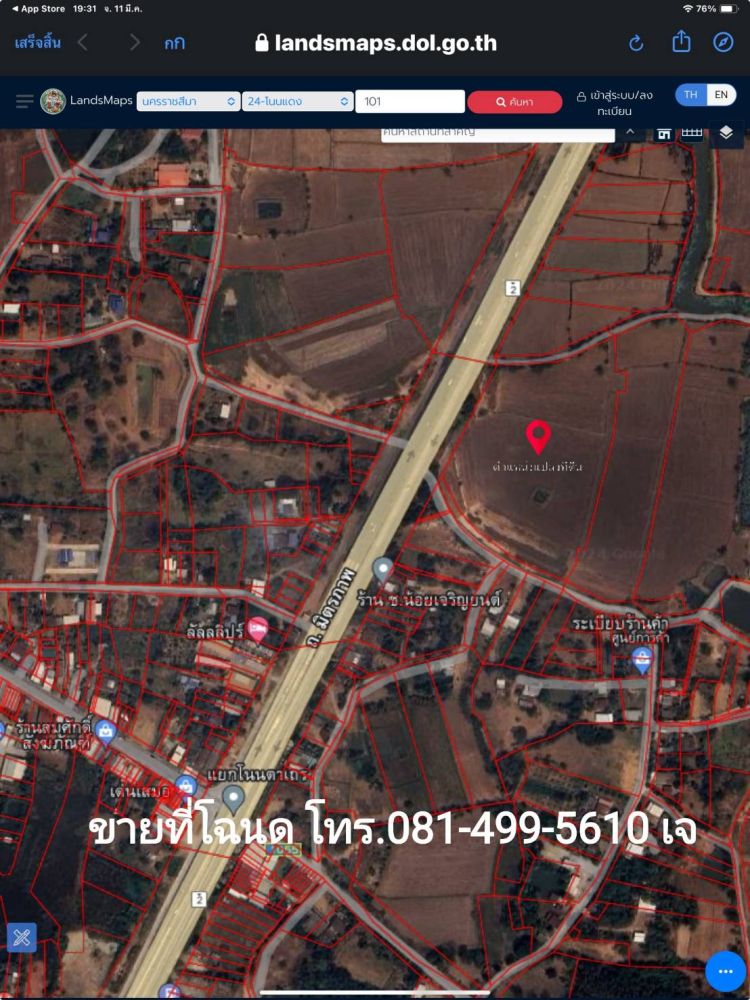This screenshot has height=1000, width=750.
Task: Return to App Store from status bar
Action: (38, 8)
